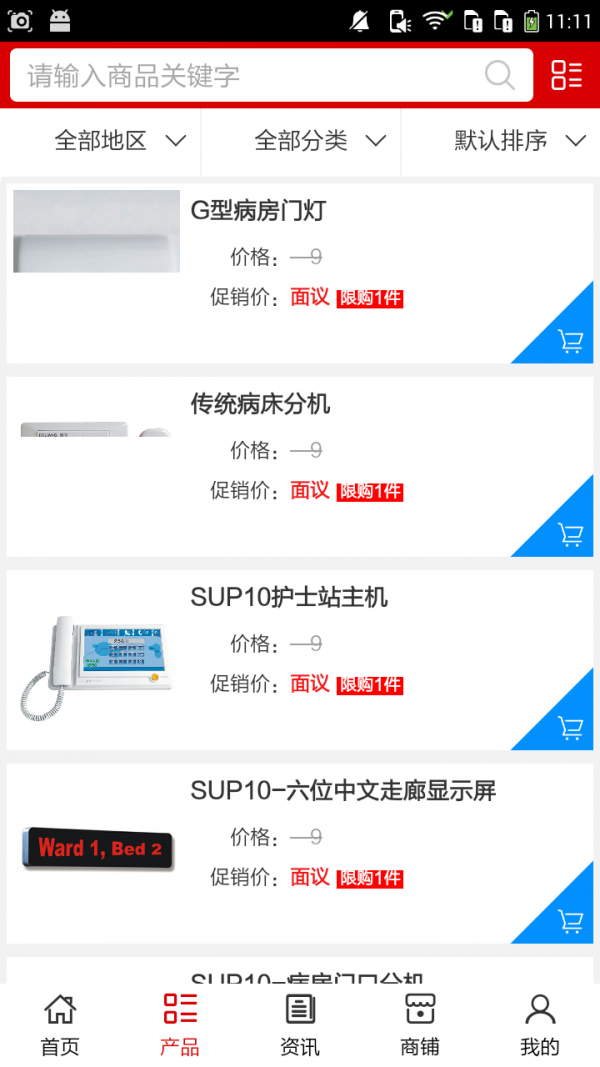The width and height of the screenshot is (600, 1067).
Task: Tap the magnifier search icon
Action: click(499, 76)
